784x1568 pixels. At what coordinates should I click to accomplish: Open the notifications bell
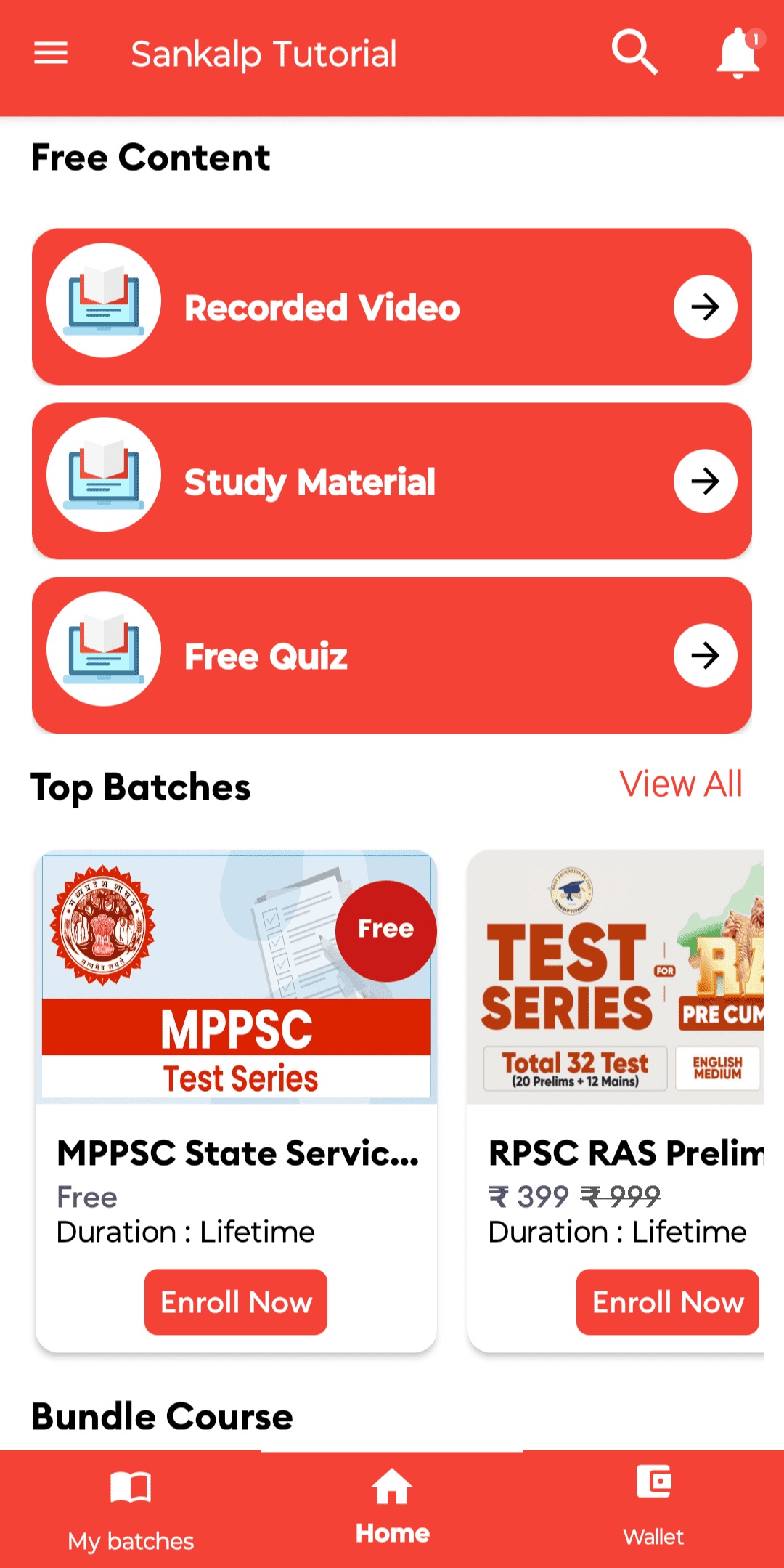click(x=738, y=53)
